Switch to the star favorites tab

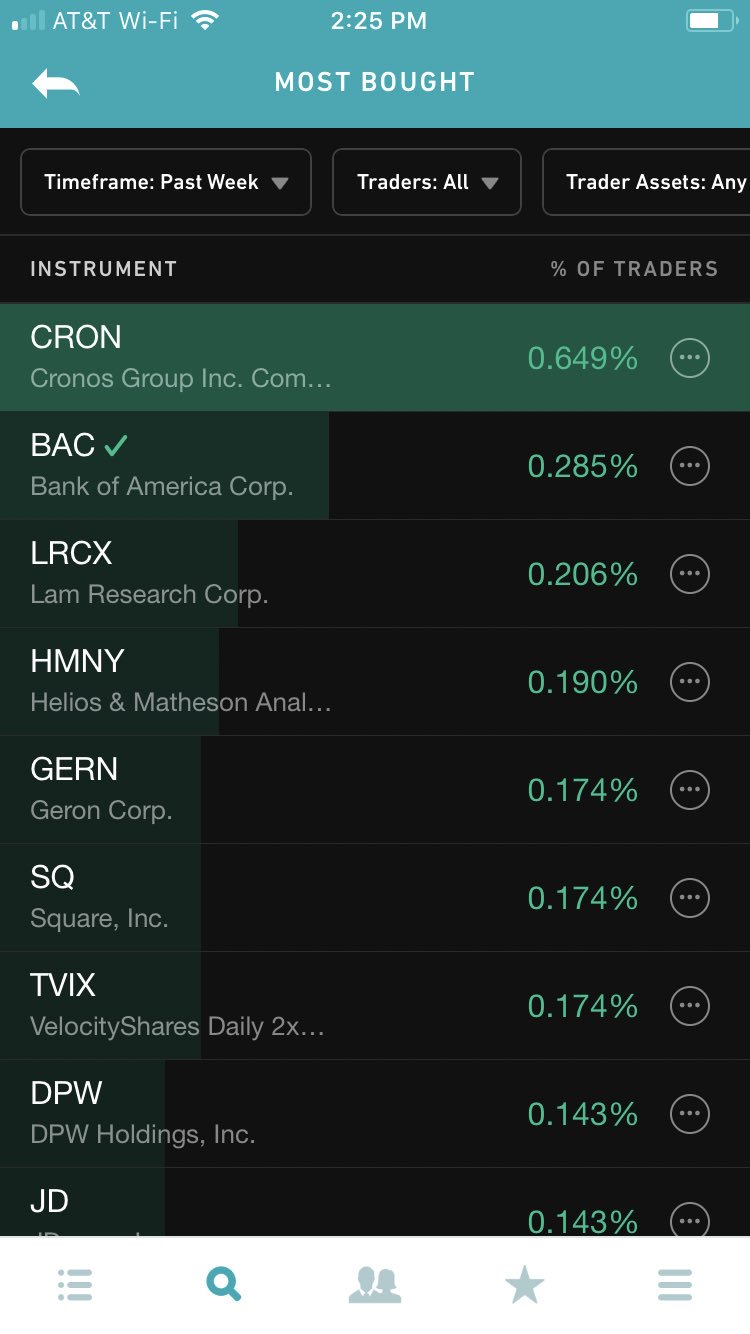pos(525,1285)
